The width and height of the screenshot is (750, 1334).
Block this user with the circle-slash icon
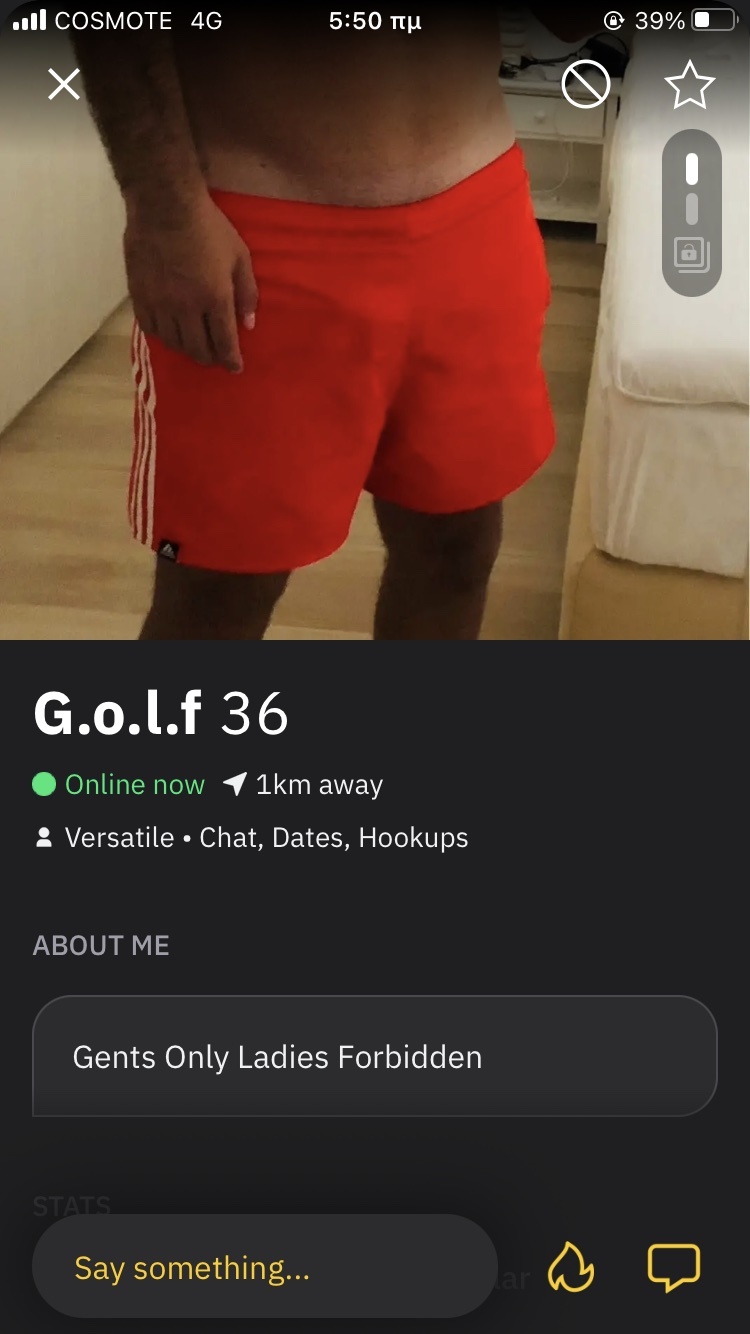586,85
